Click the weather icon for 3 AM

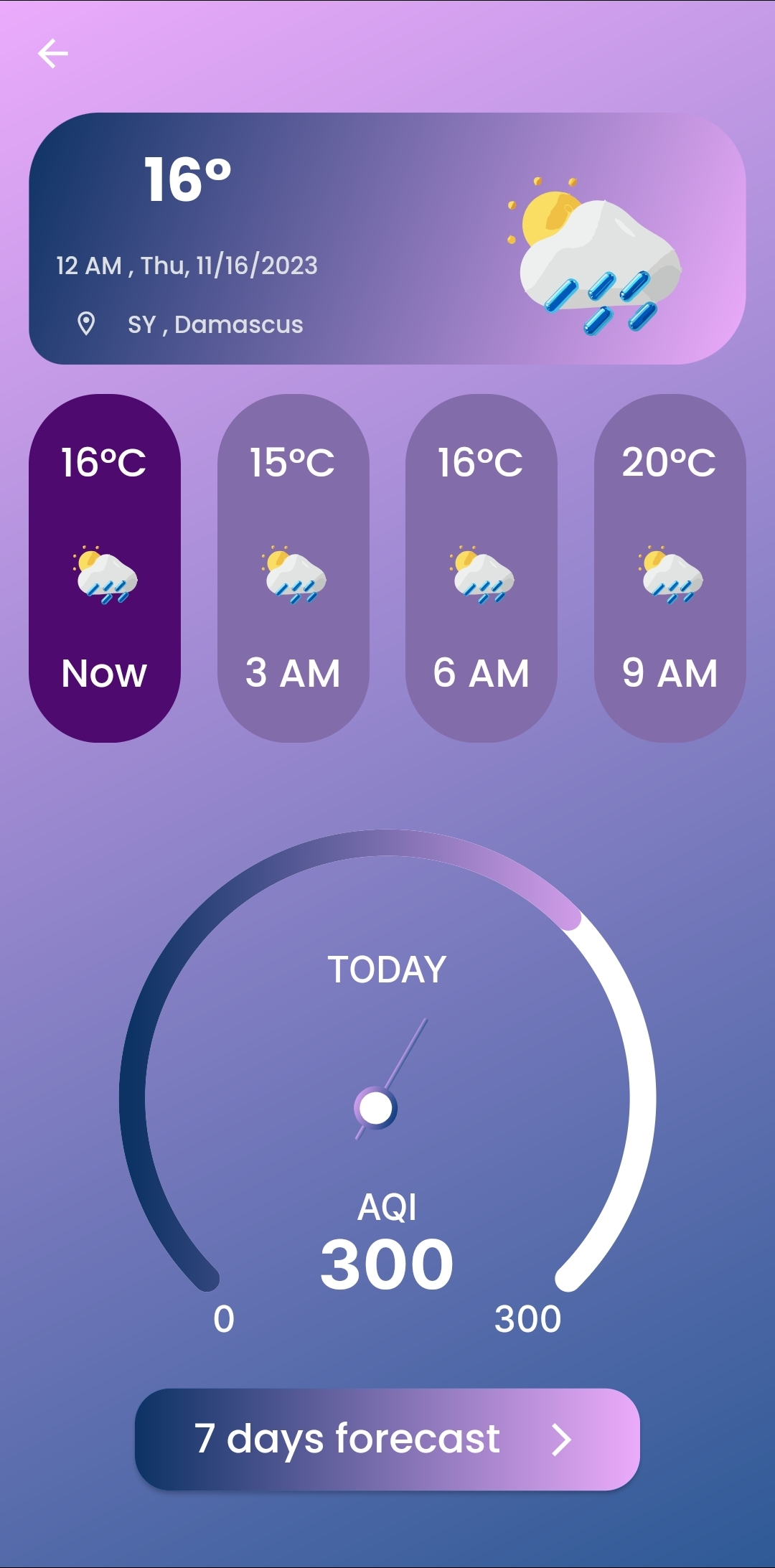(x=293, y=578)
